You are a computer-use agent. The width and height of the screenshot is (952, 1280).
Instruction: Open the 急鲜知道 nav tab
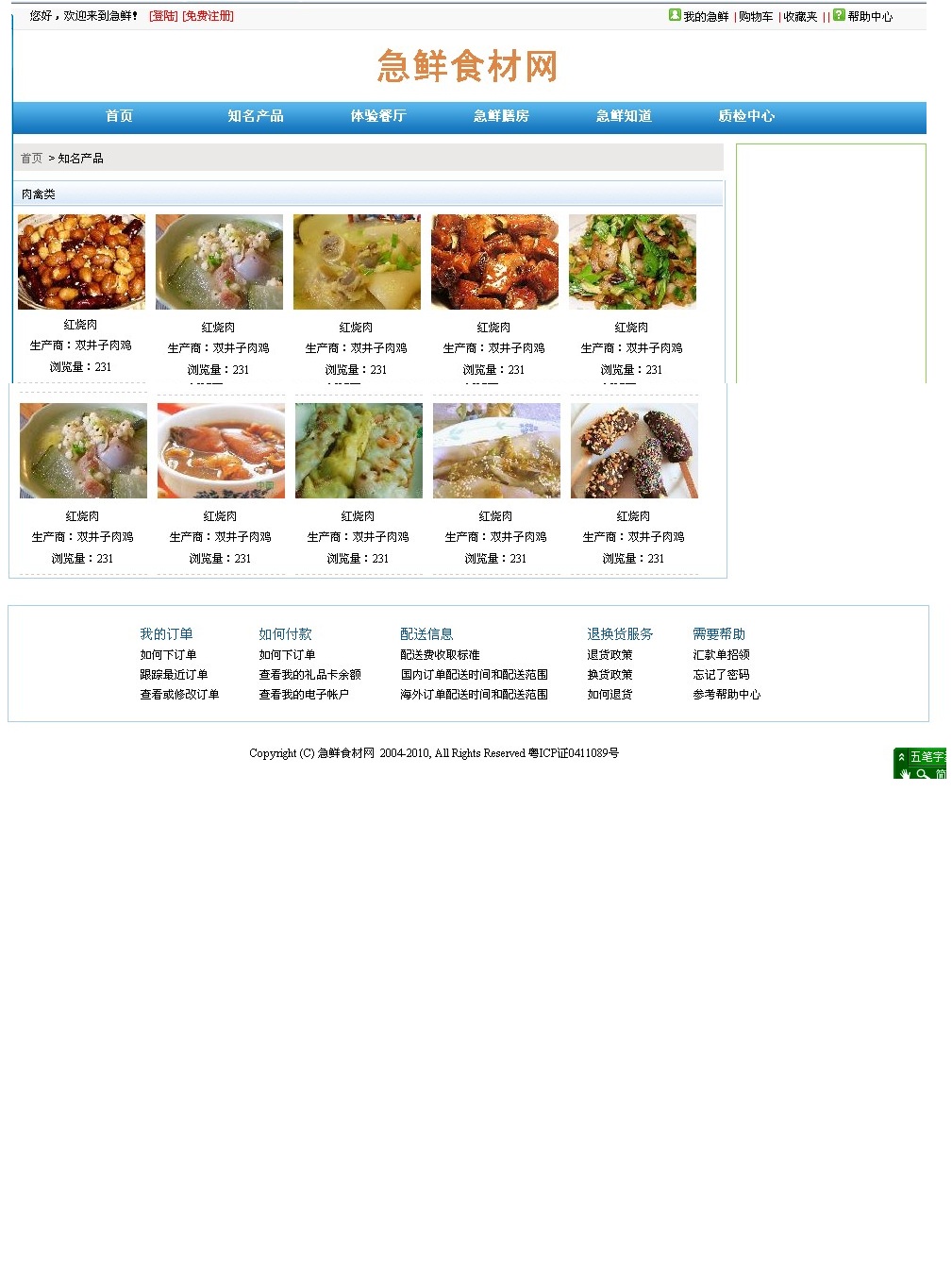pyautogui.click(x=624, y=116)
